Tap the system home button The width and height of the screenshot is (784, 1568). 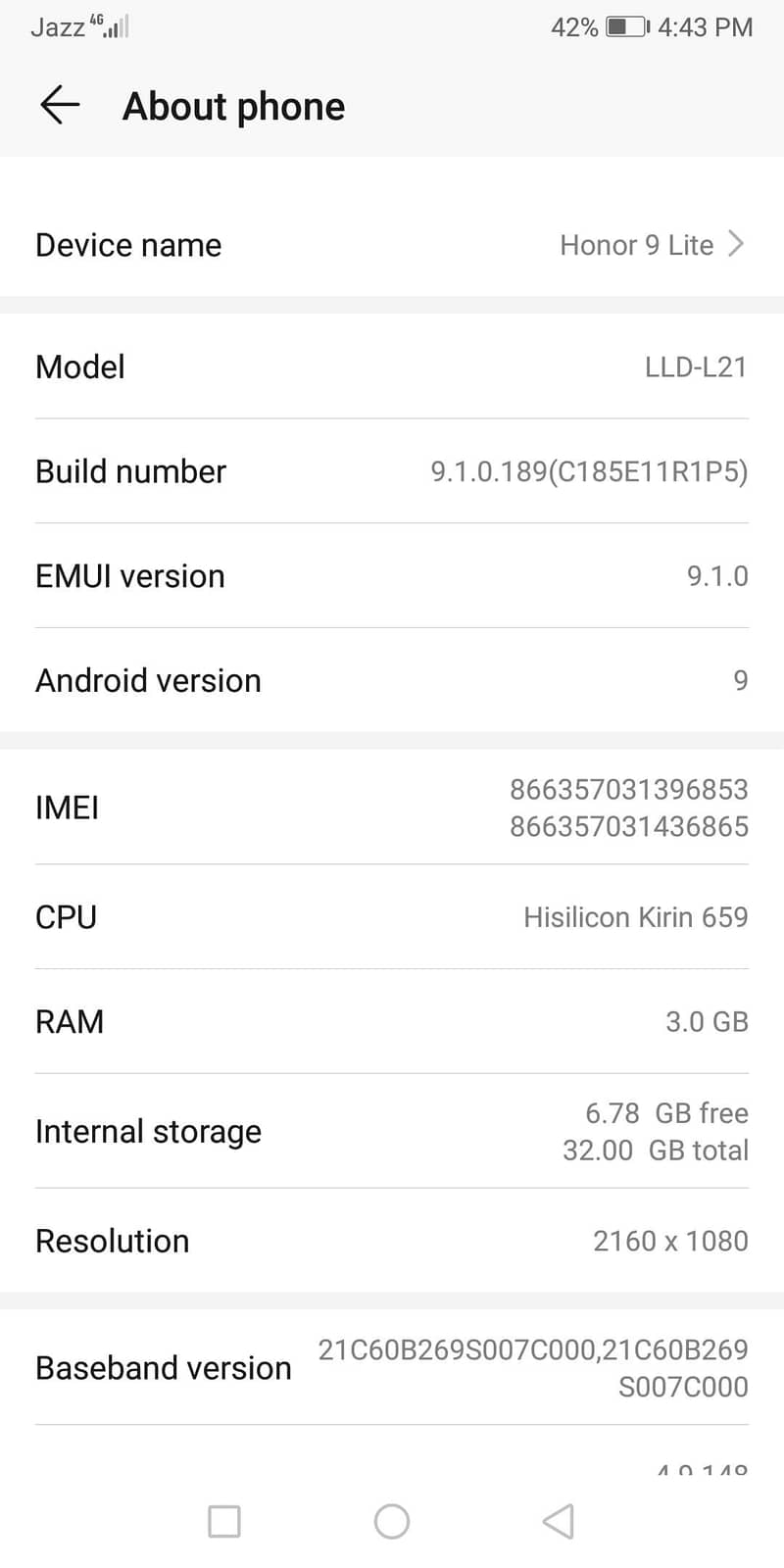[x=392, y=1521]
